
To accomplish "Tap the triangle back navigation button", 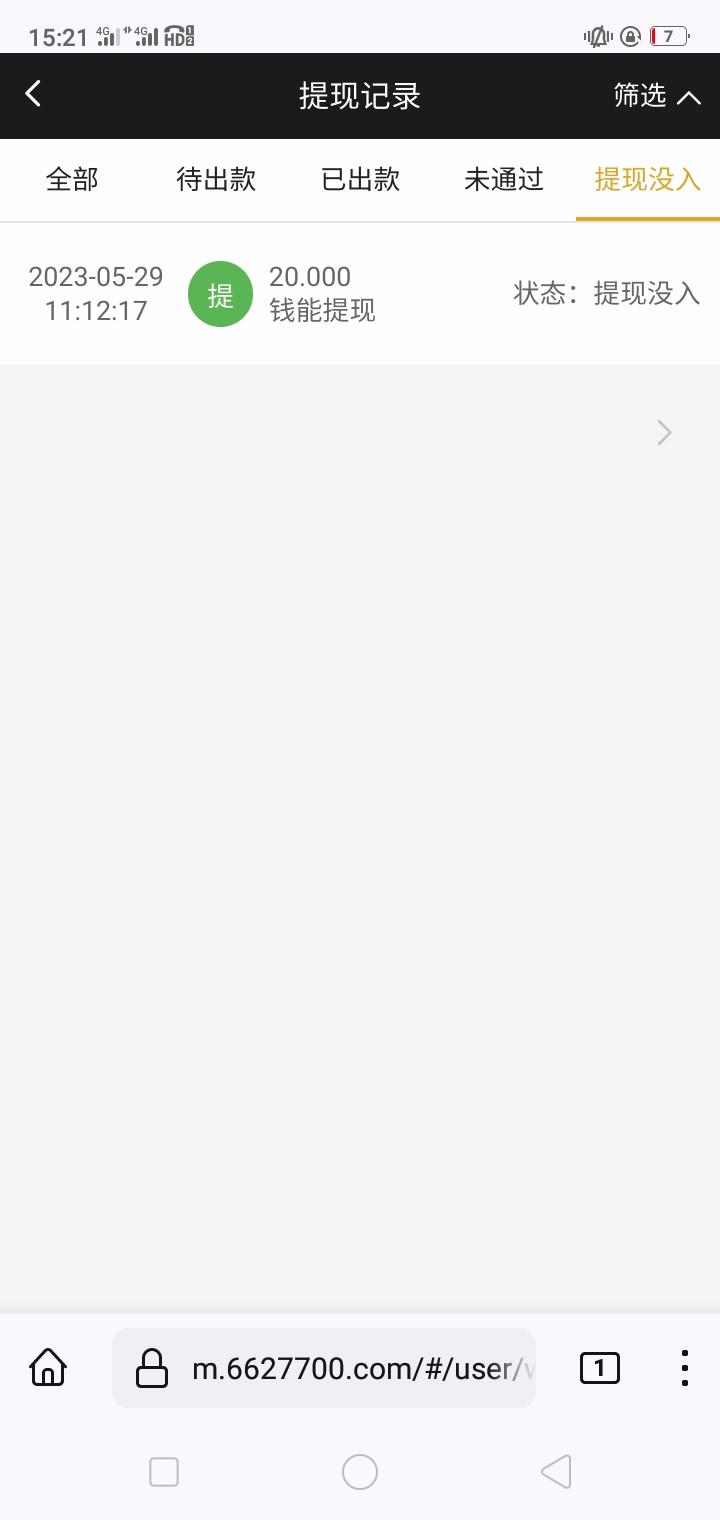I will point(556,1472).
